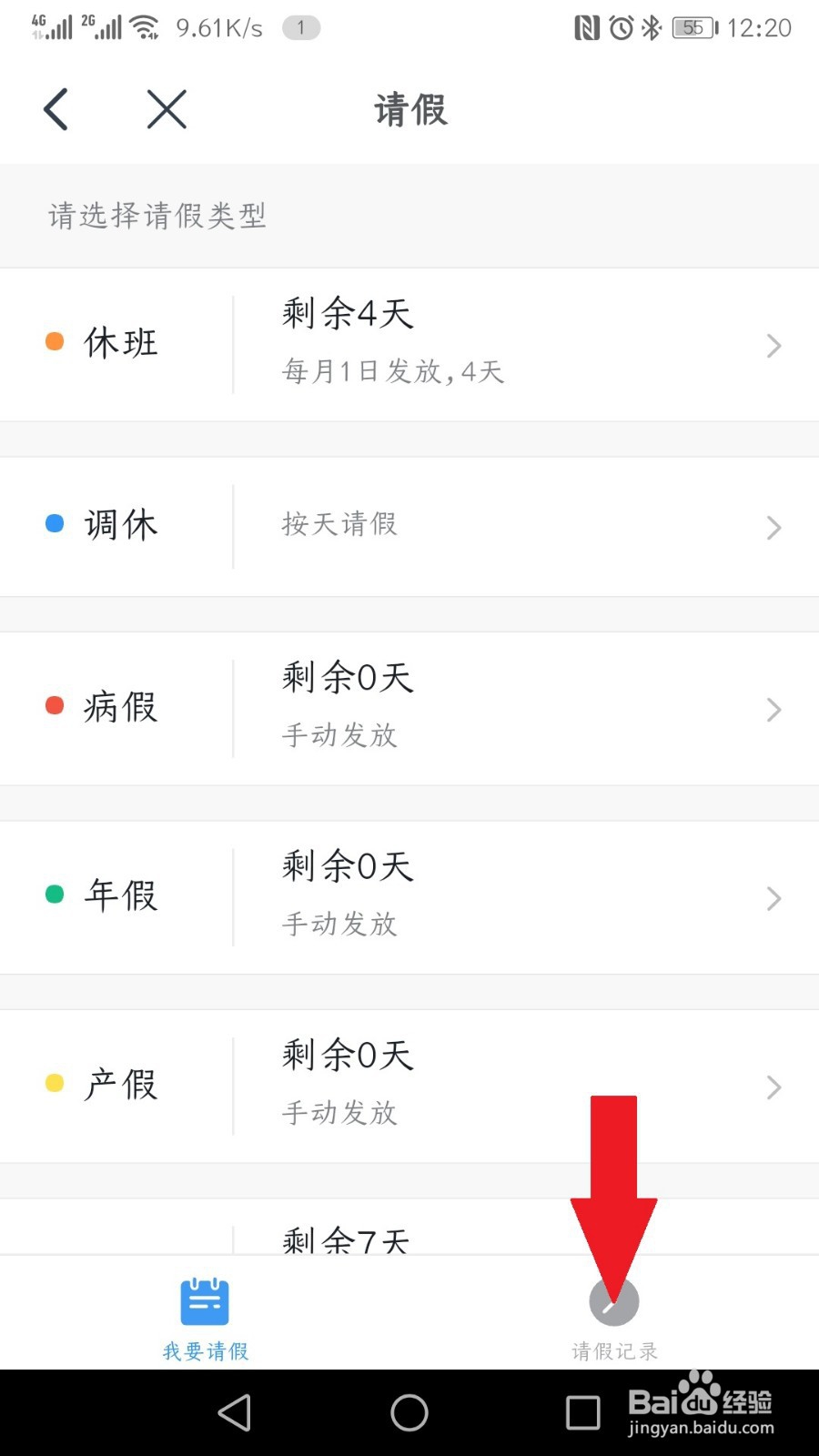Tap the orange dot next to 休班
Viewport: 819px width, 1456px height.
tap(55, 341)
